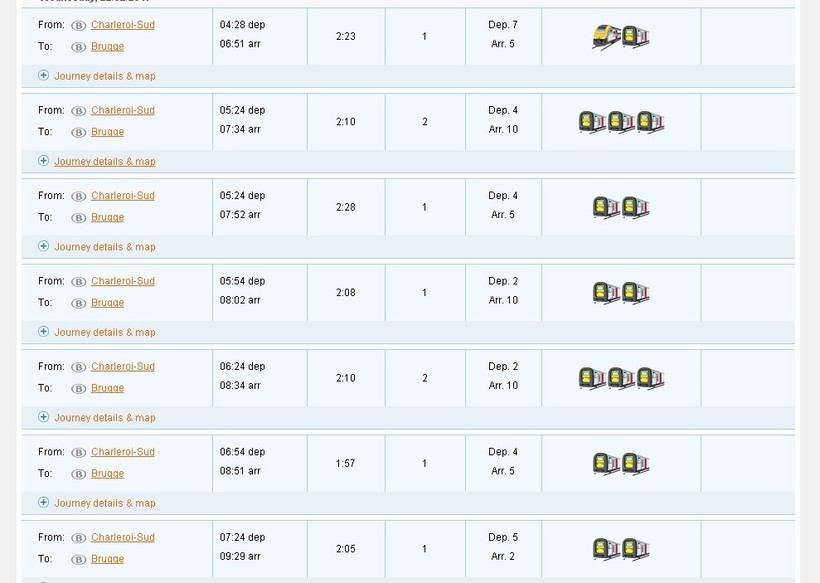Show journey details & map for 06:24 departure
This screenshot has width=820, height=583.
[104, 418]
